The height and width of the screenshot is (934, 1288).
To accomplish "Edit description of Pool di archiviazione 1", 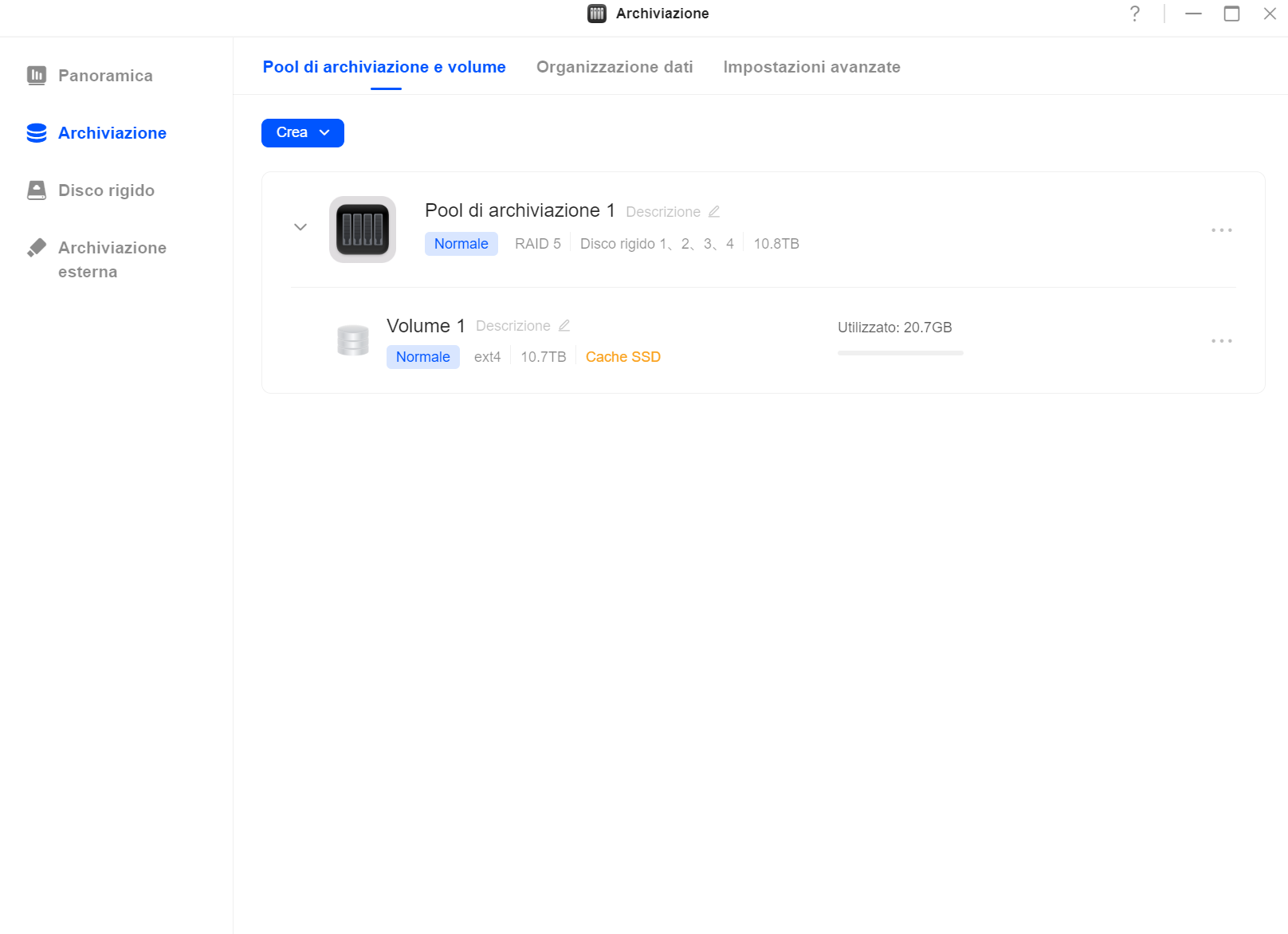I will [x=714, y=212].
